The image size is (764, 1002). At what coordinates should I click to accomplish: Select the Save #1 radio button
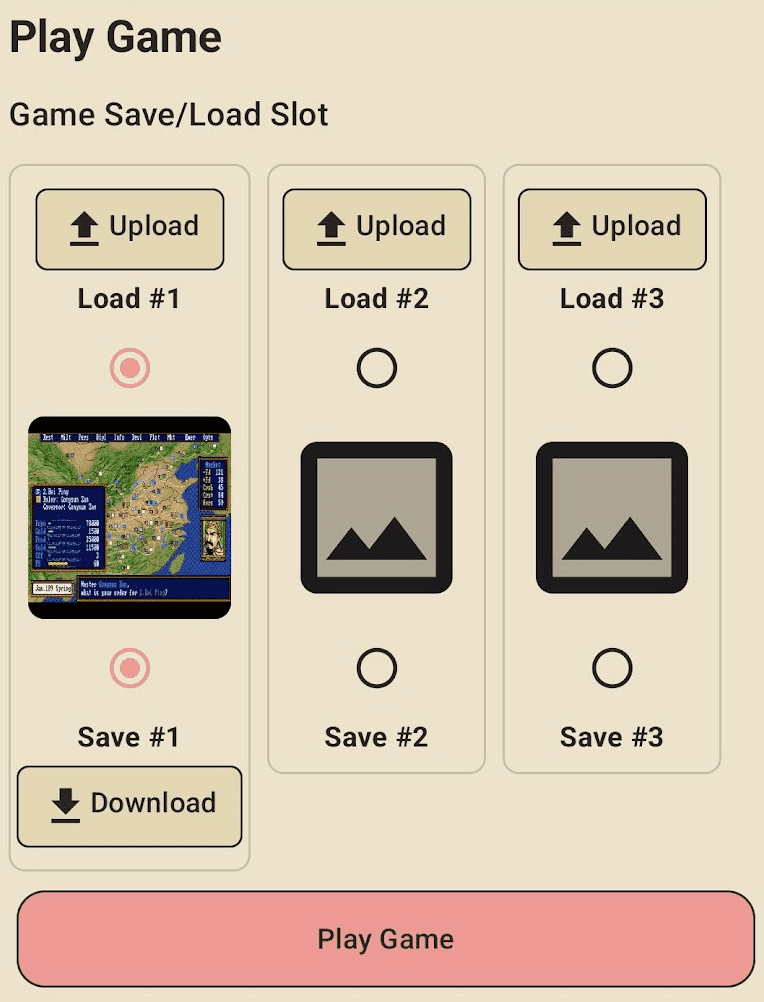click(129, 668)
